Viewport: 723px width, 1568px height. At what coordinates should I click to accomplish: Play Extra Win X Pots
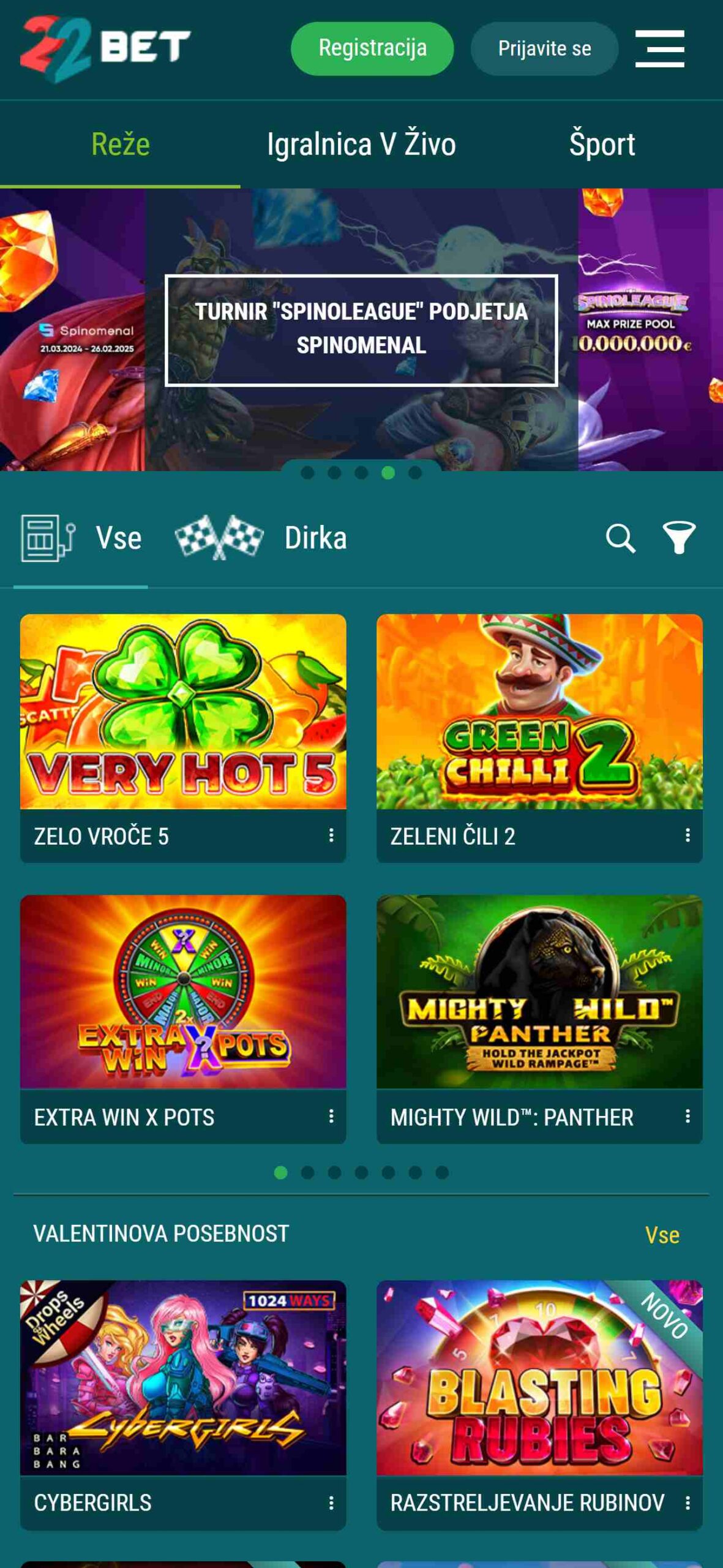click(x=183, y=992)
